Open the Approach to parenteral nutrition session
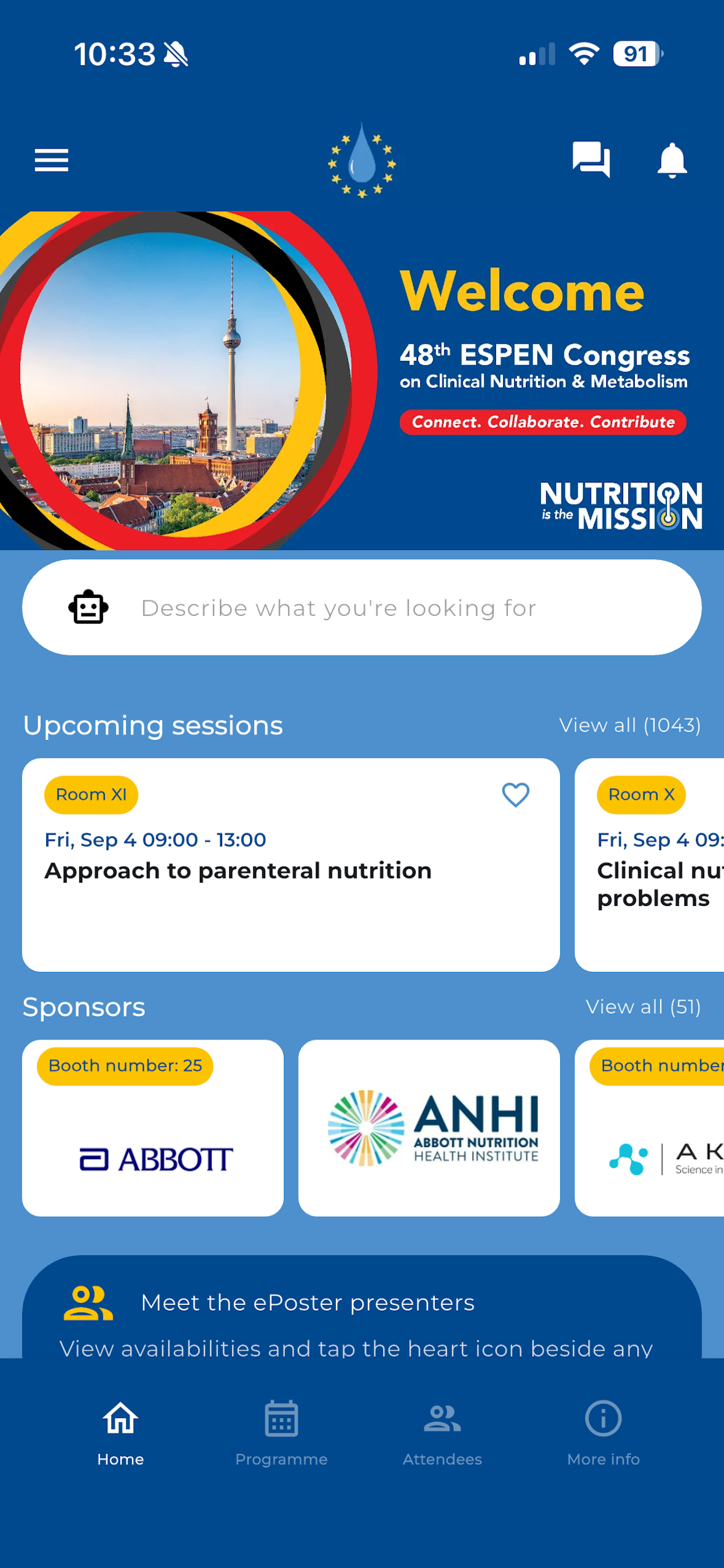724x1568 pixels. pos(291,864)
